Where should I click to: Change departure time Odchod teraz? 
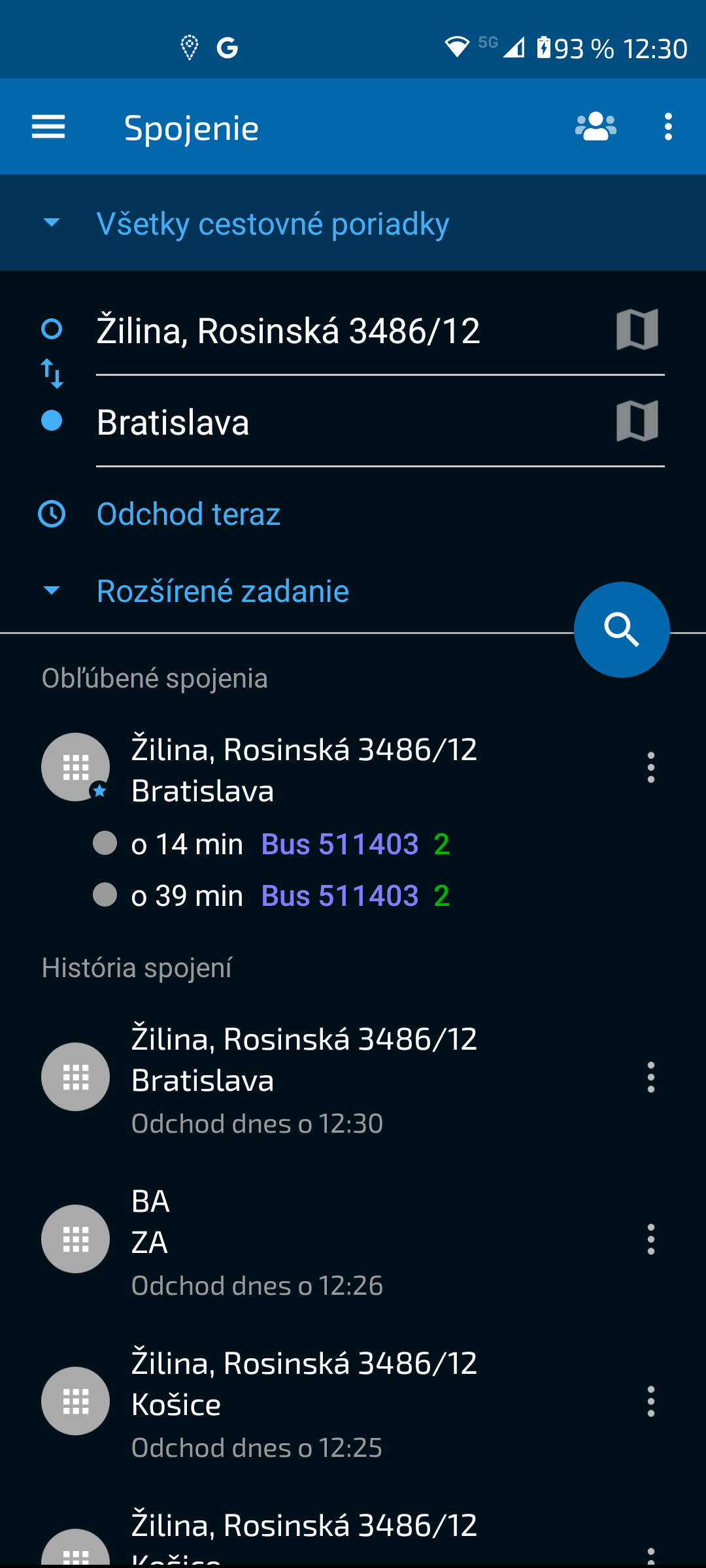coord(188,514)
